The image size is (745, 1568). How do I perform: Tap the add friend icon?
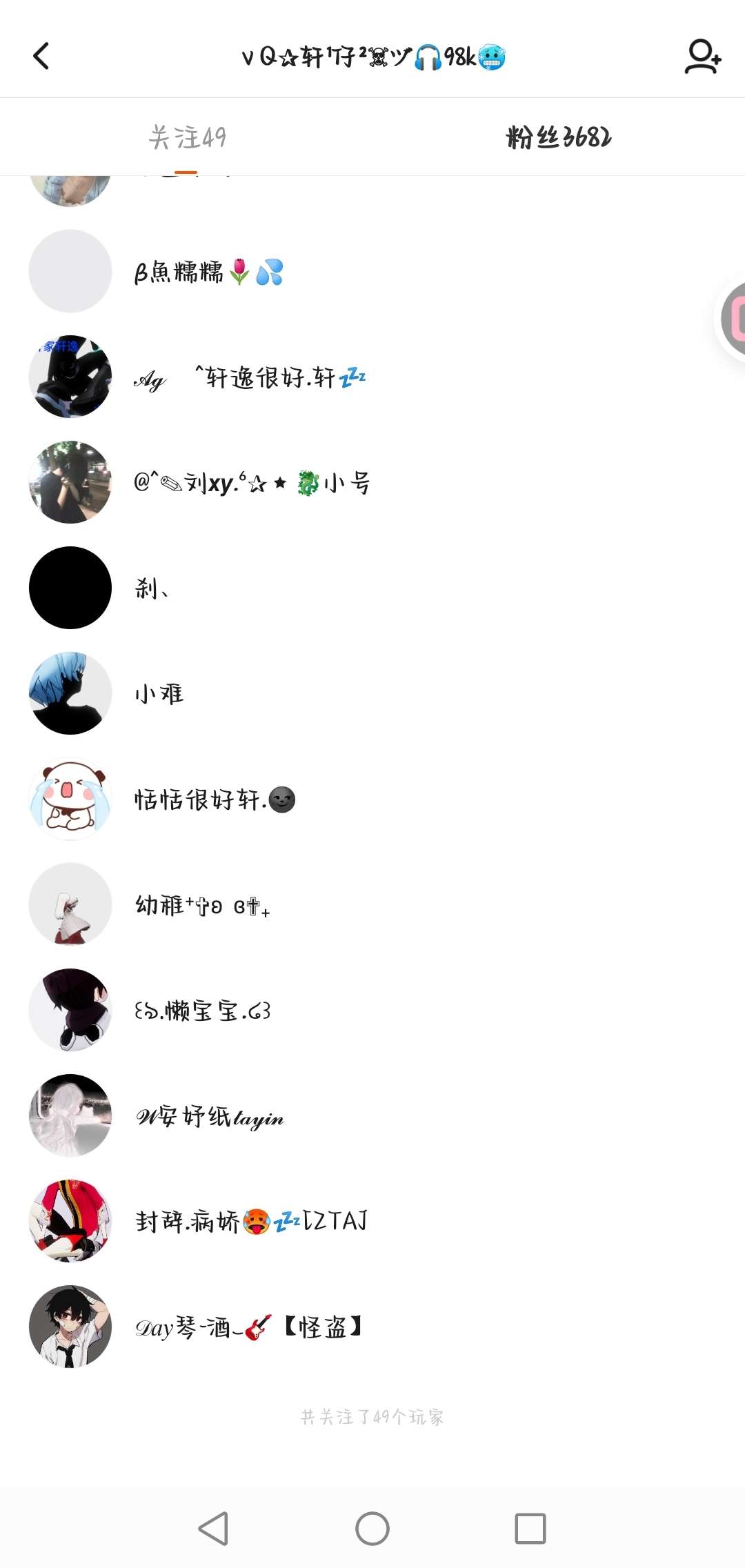[x=702, y=57]
